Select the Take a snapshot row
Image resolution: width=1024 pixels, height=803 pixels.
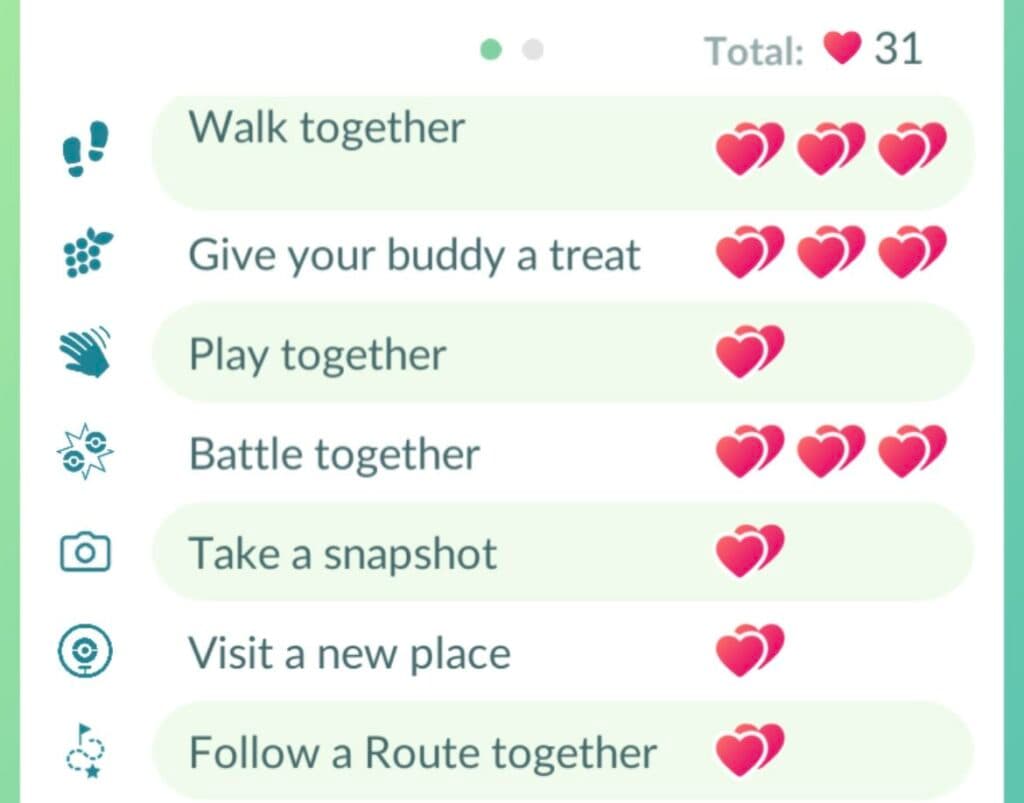[560, 553]
